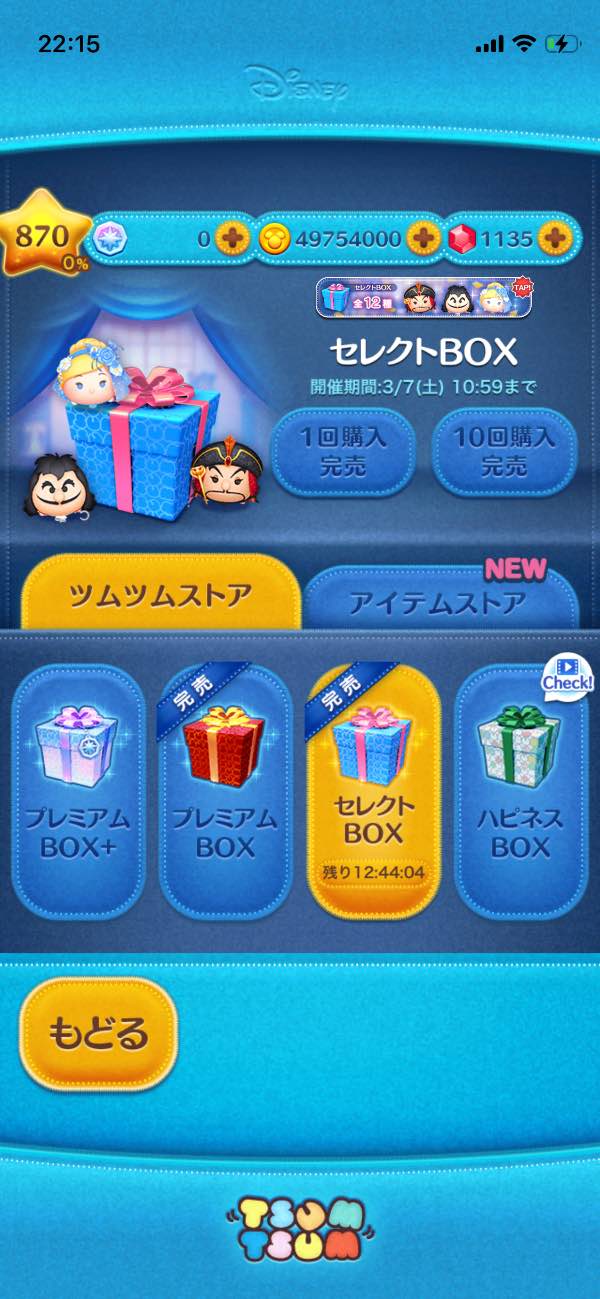Select the プレミアムBOX+ card

tap(78, 790)
